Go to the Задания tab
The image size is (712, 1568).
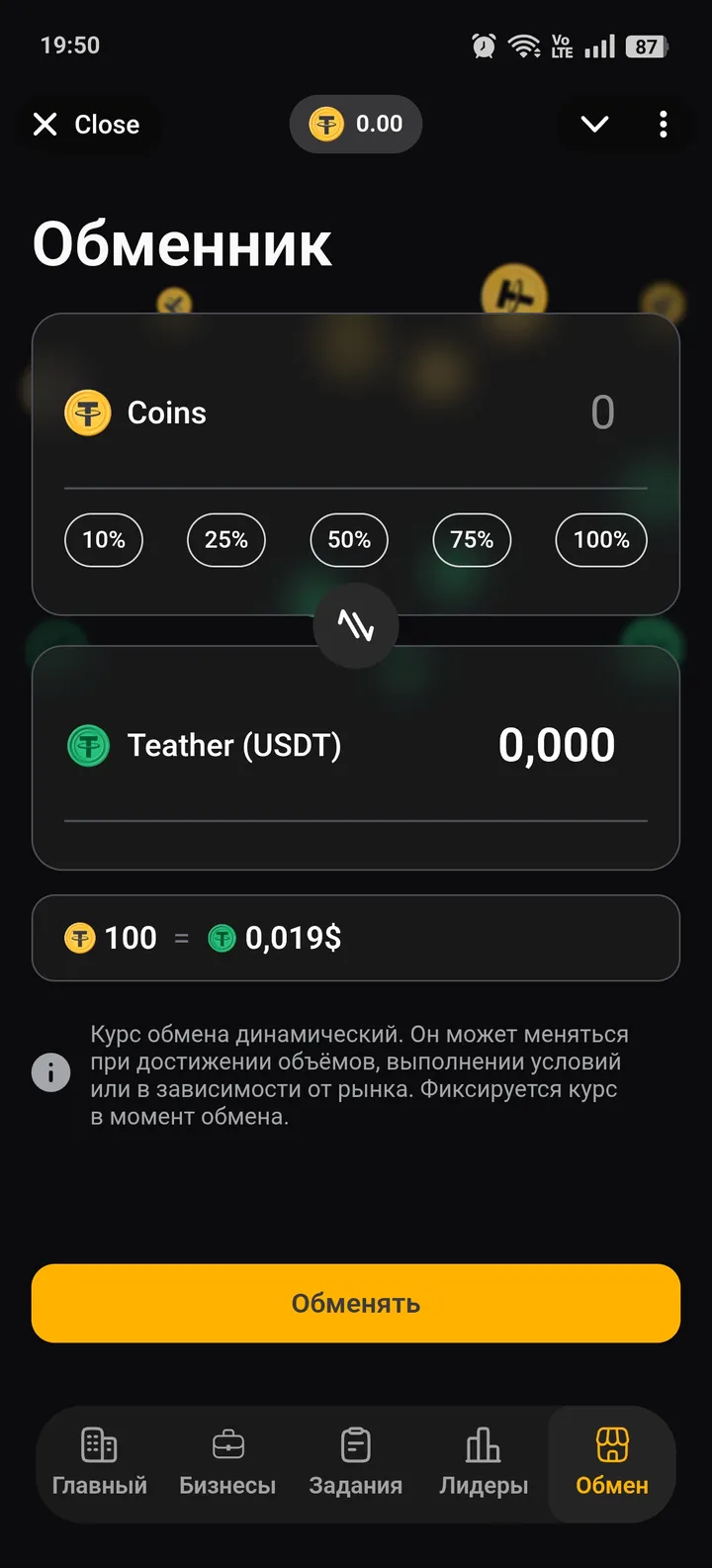(x=356, y=1463)
